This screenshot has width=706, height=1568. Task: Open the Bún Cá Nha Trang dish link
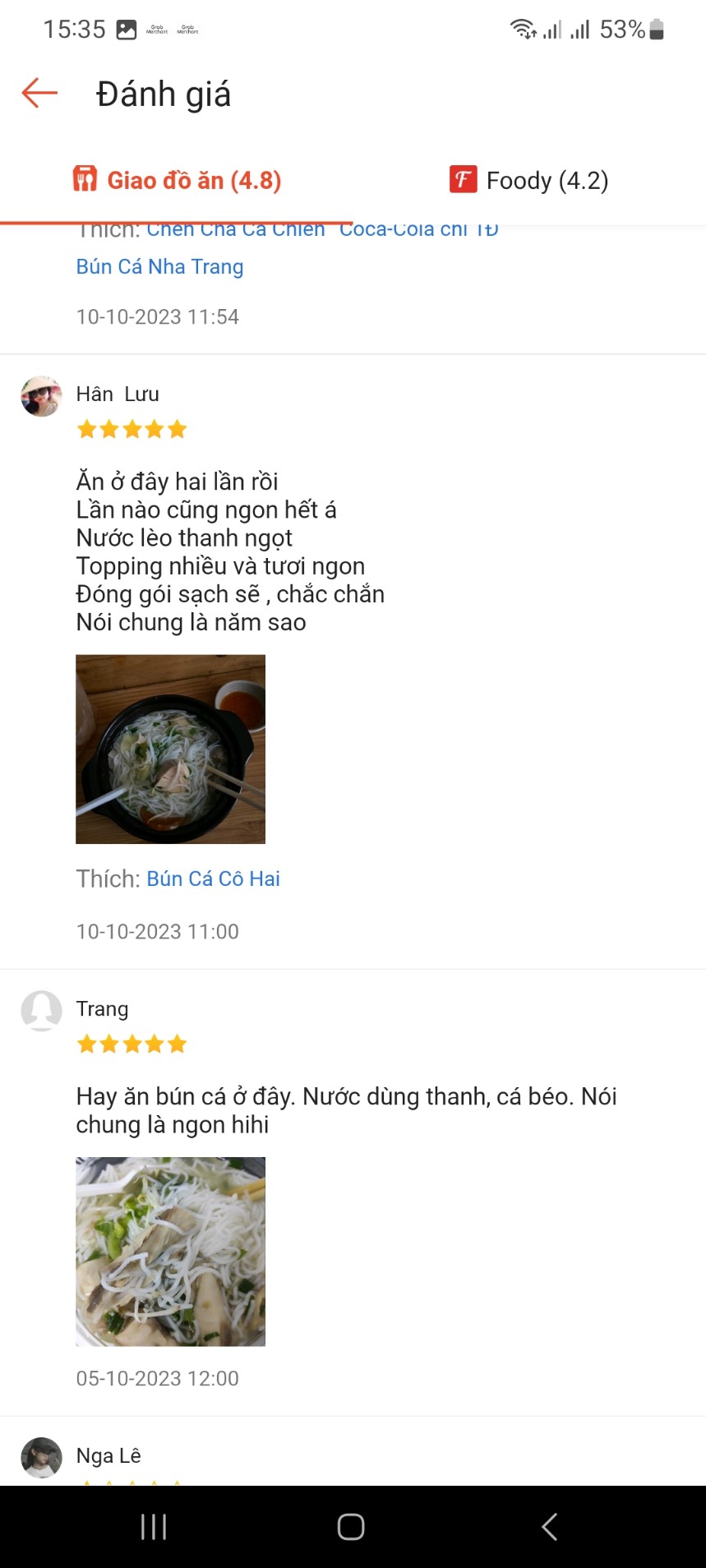159,267
